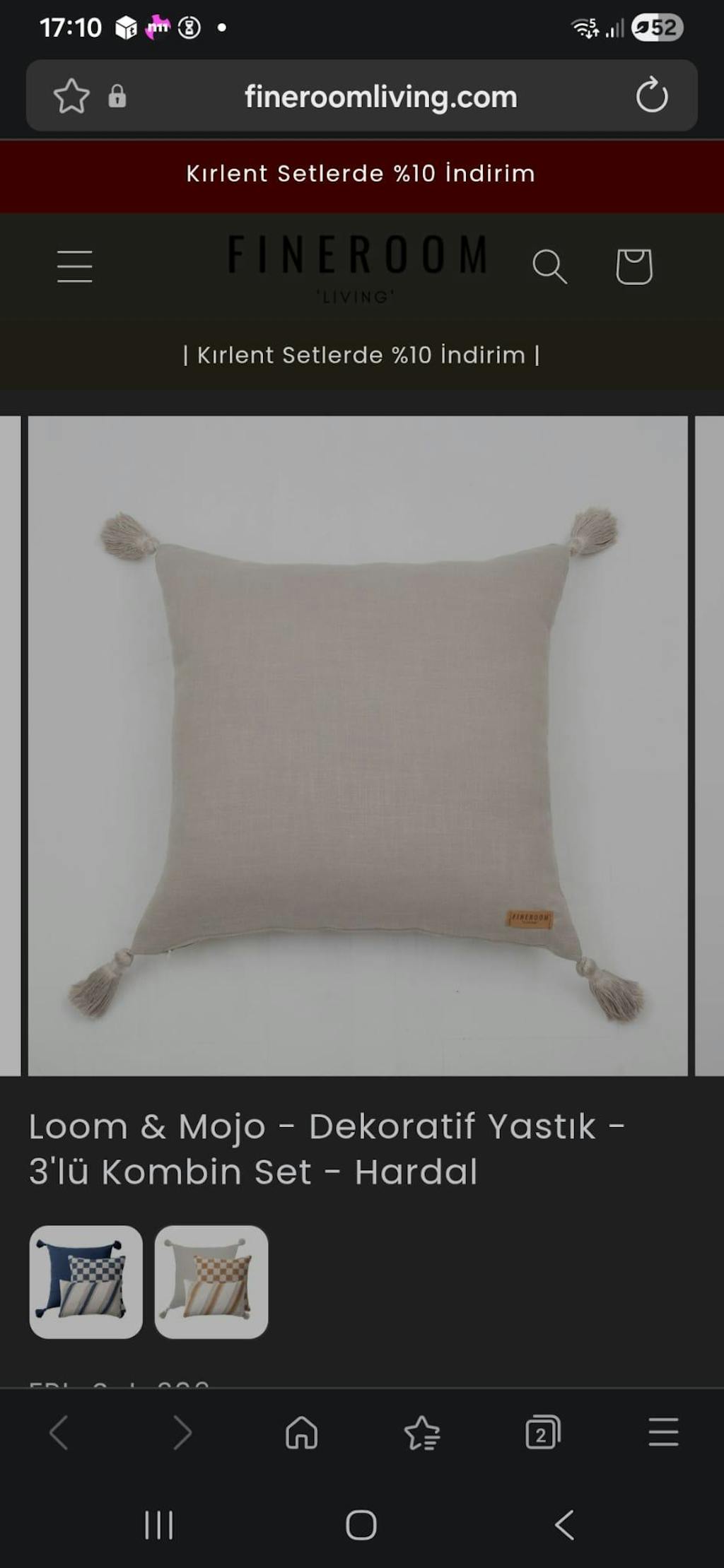Open the site hamburger menu

pyautogui.click(x=75, y=266)
